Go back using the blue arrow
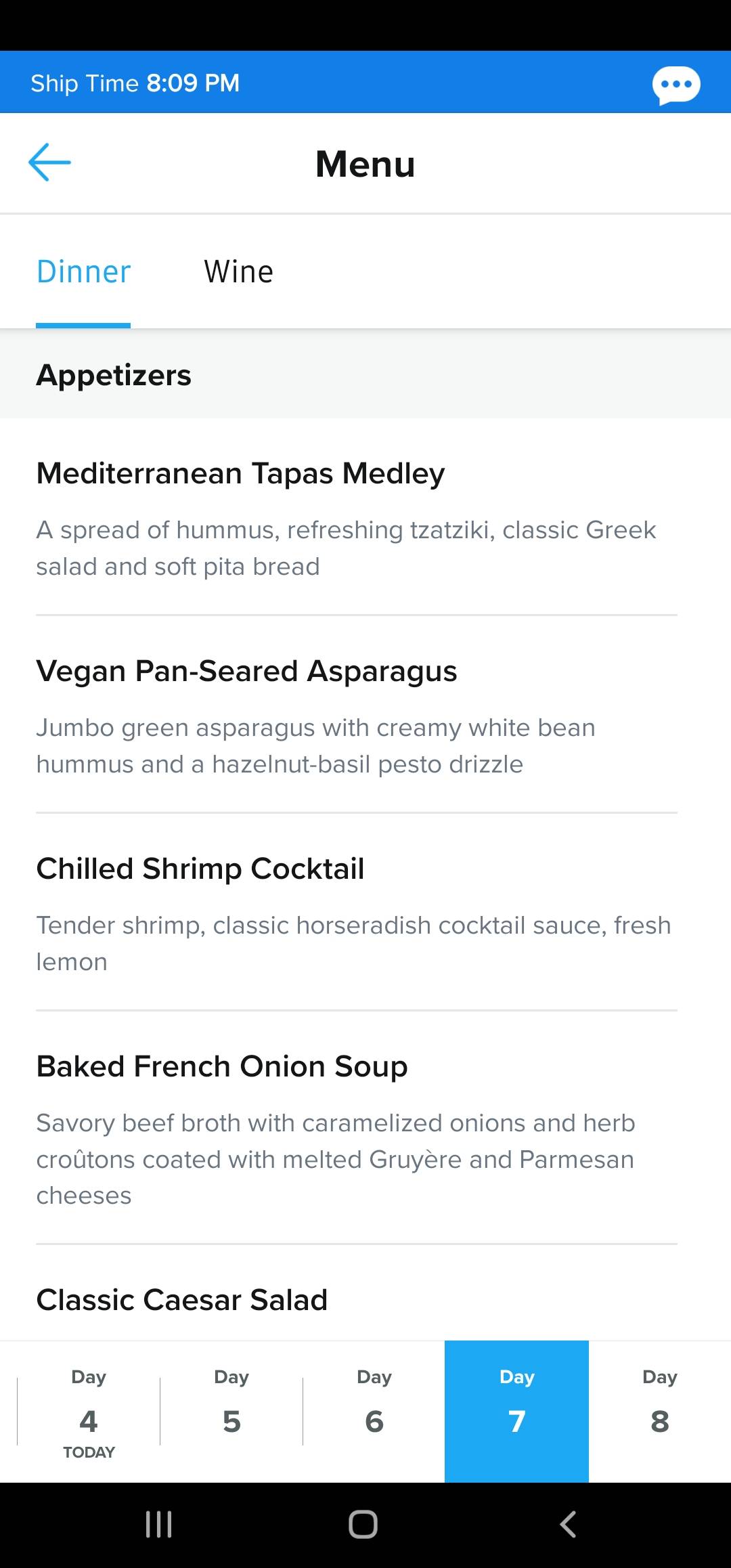The width and height of the screenshot is (731, 1568). (x=49, y=162)
